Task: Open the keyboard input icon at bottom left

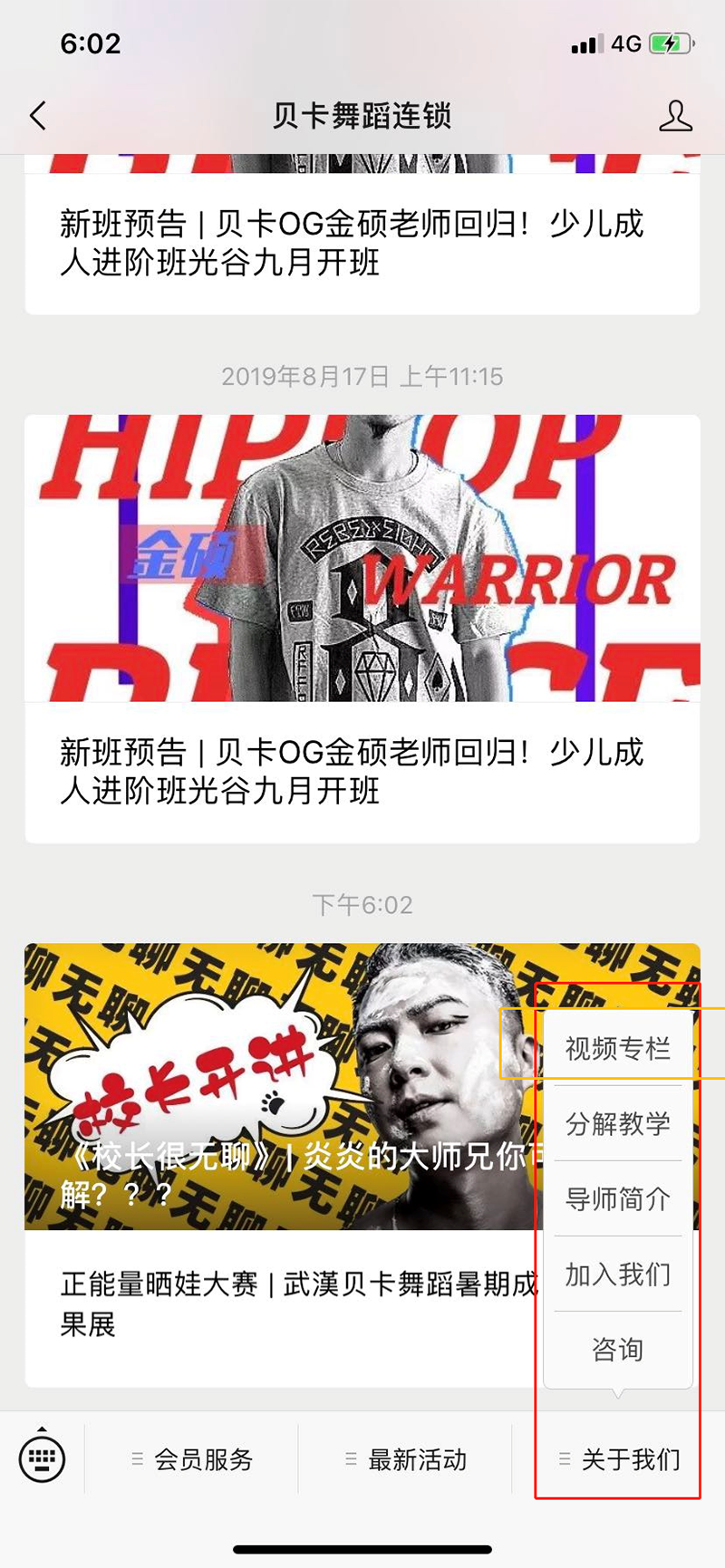Action: click(43, 1458)
